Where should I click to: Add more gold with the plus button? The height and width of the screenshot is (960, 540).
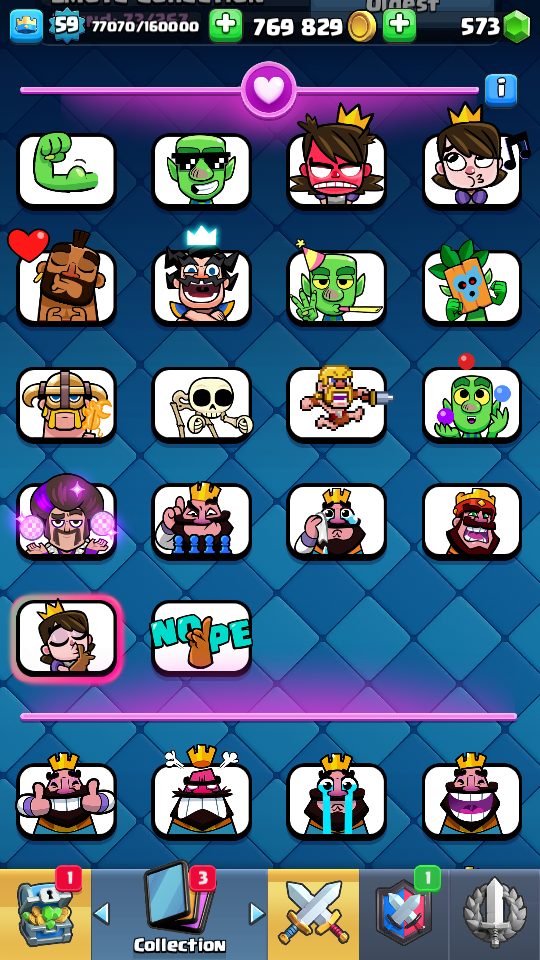(399, 26)
